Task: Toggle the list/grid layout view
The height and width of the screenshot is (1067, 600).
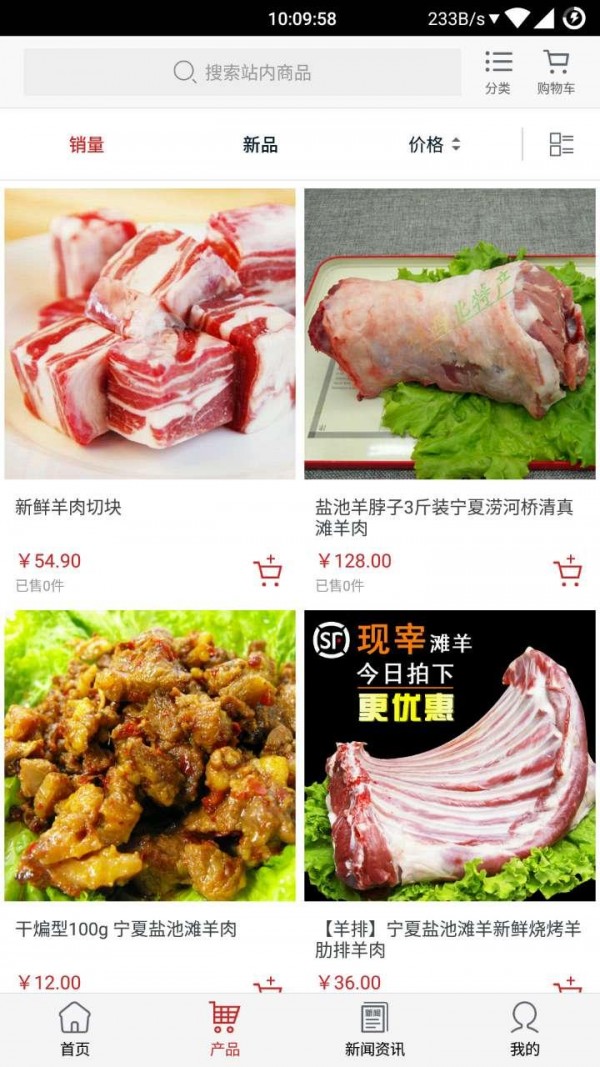Action: (x=561, y=145)
